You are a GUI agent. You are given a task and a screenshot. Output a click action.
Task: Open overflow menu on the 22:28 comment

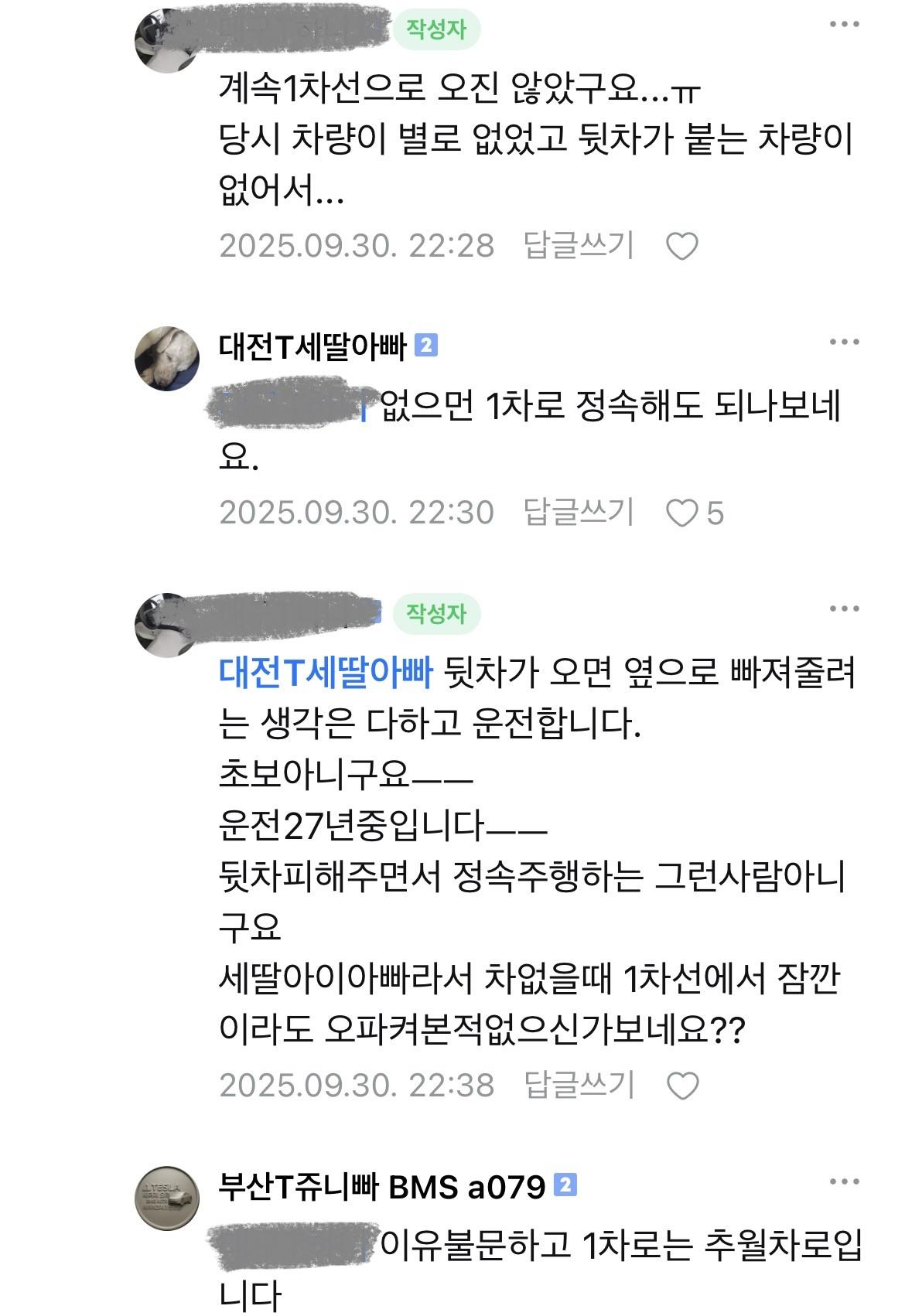coord(844,25)
